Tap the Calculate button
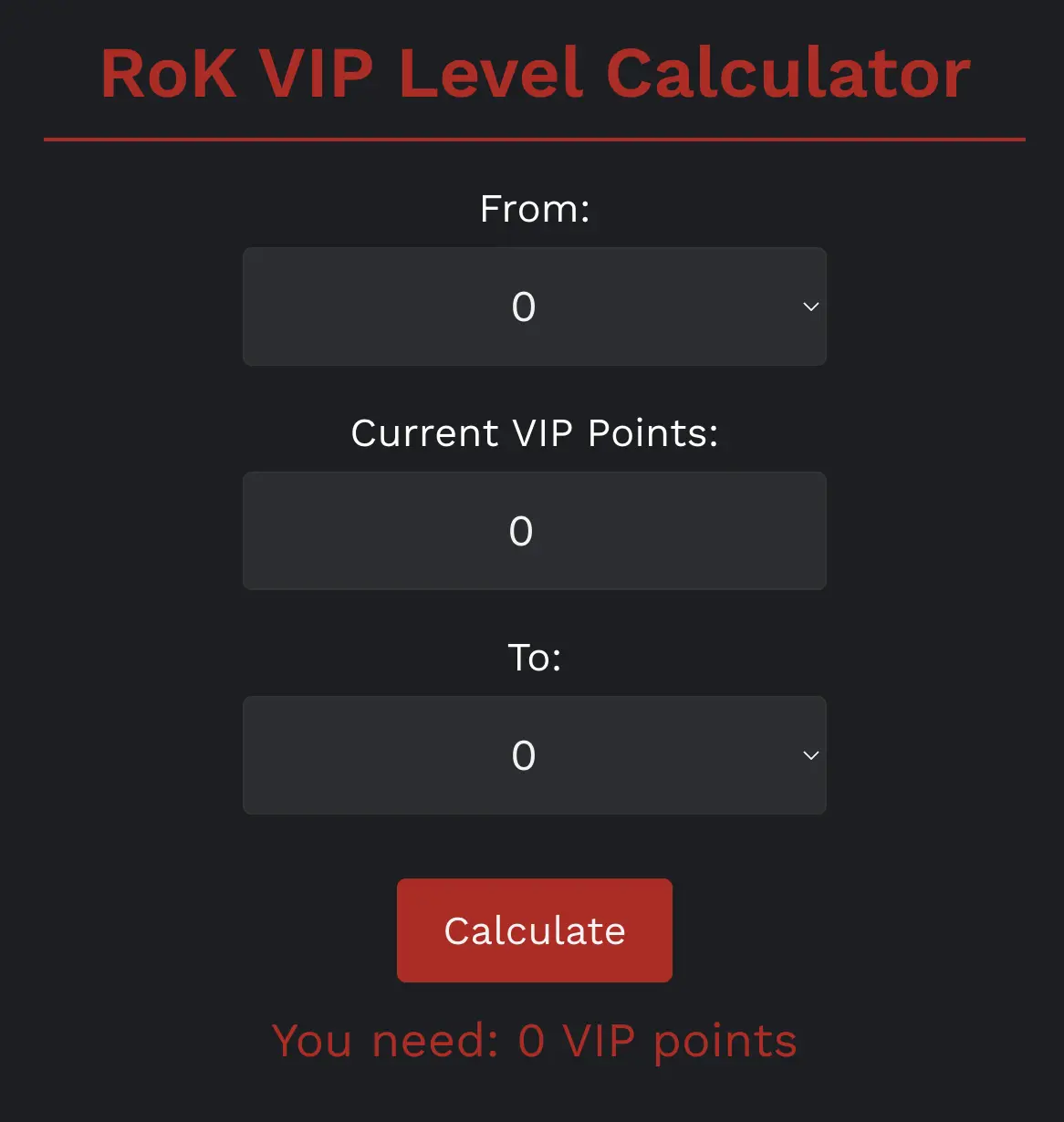Viewport: 1064px width, 1122px height. (534, 930)
